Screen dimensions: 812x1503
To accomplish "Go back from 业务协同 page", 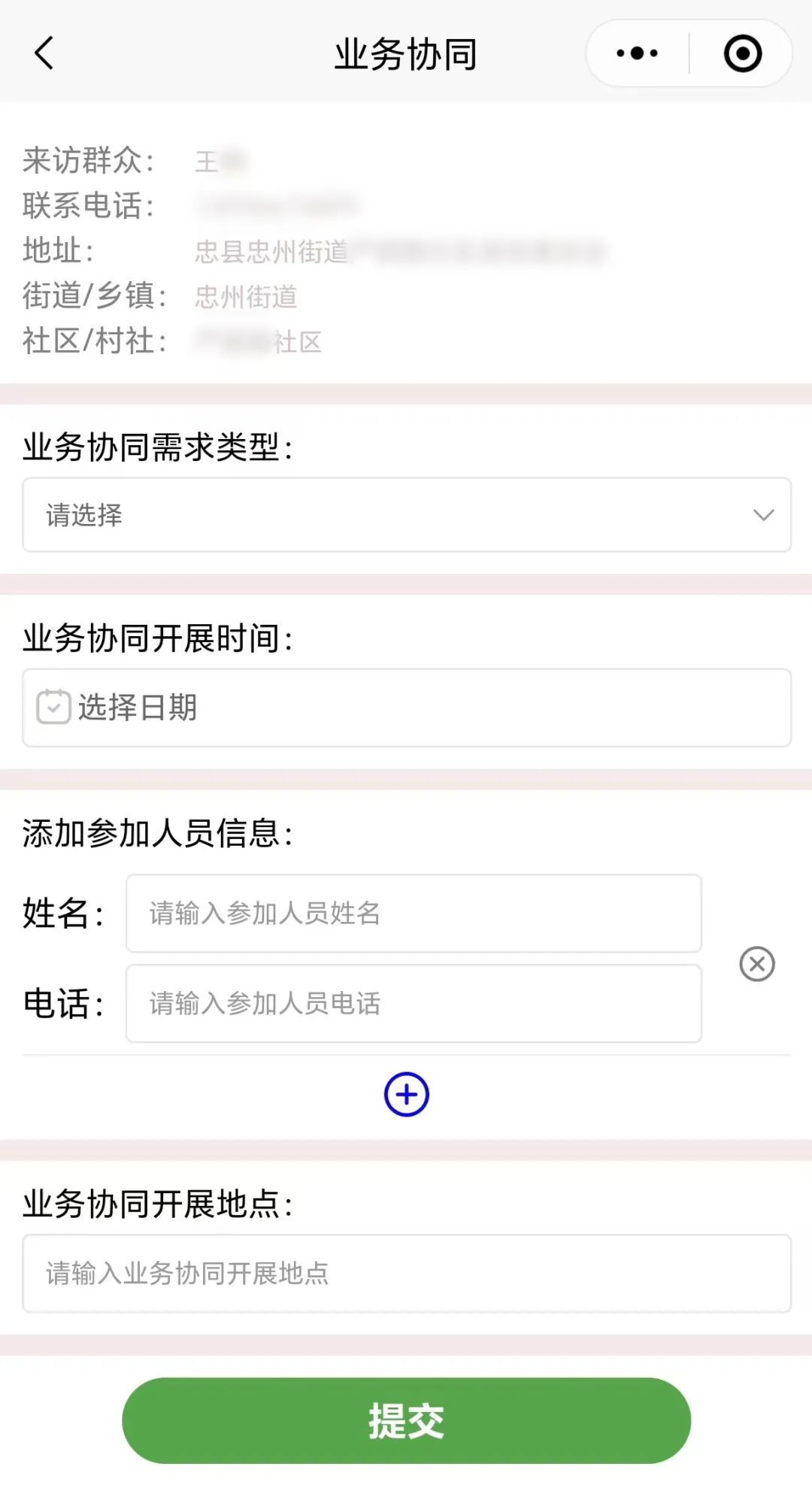I will click(x=44, y=53).
